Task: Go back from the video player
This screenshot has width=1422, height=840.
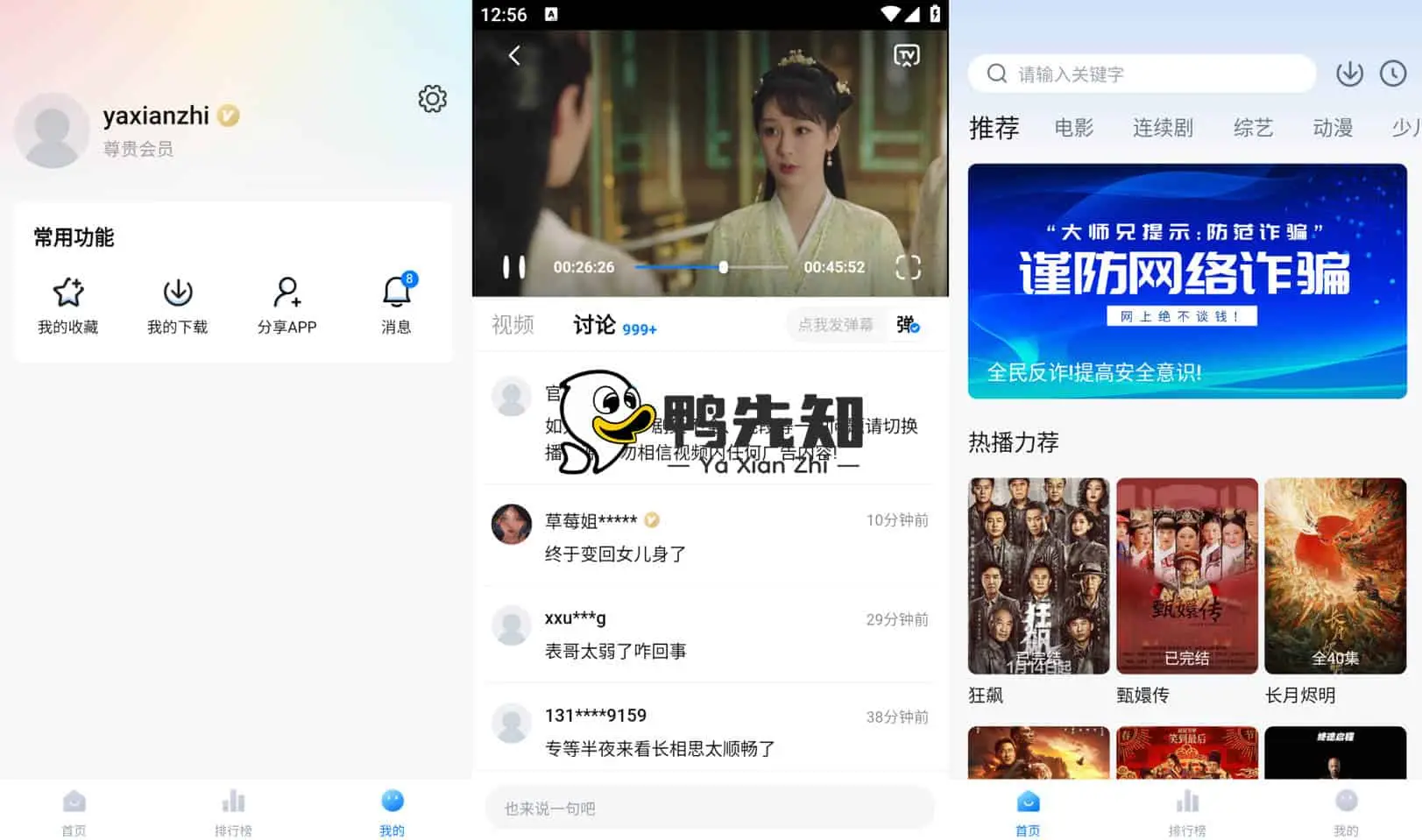Action: click(514, 56)
